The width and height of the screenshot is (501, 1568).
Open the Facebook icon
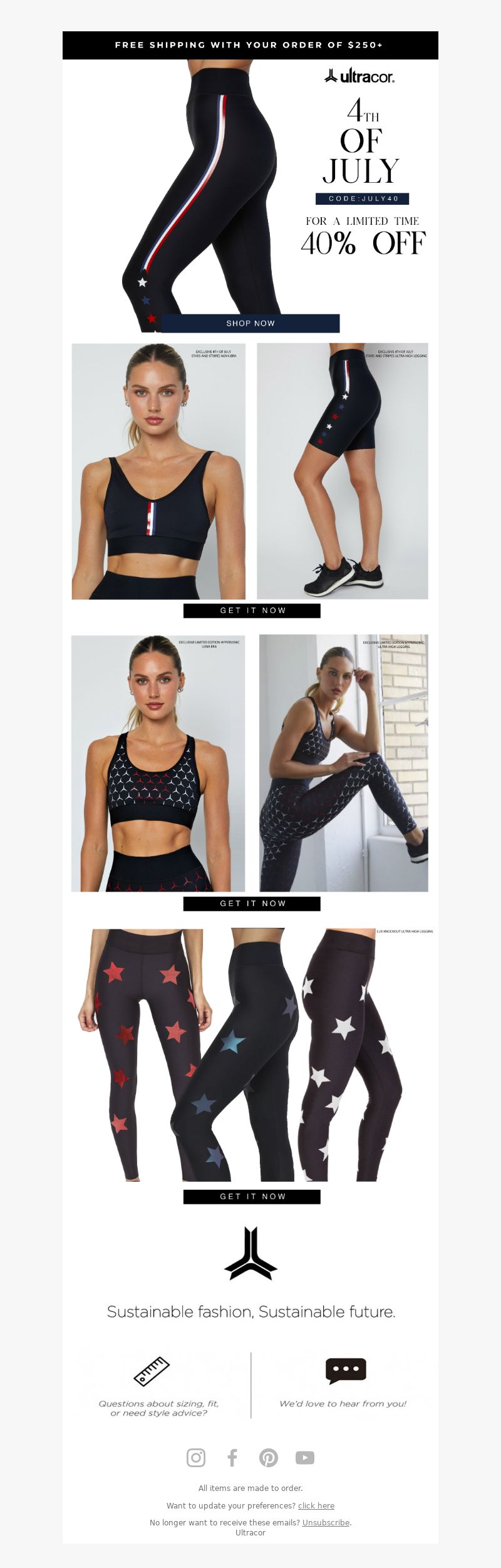tap(232, 1458)
